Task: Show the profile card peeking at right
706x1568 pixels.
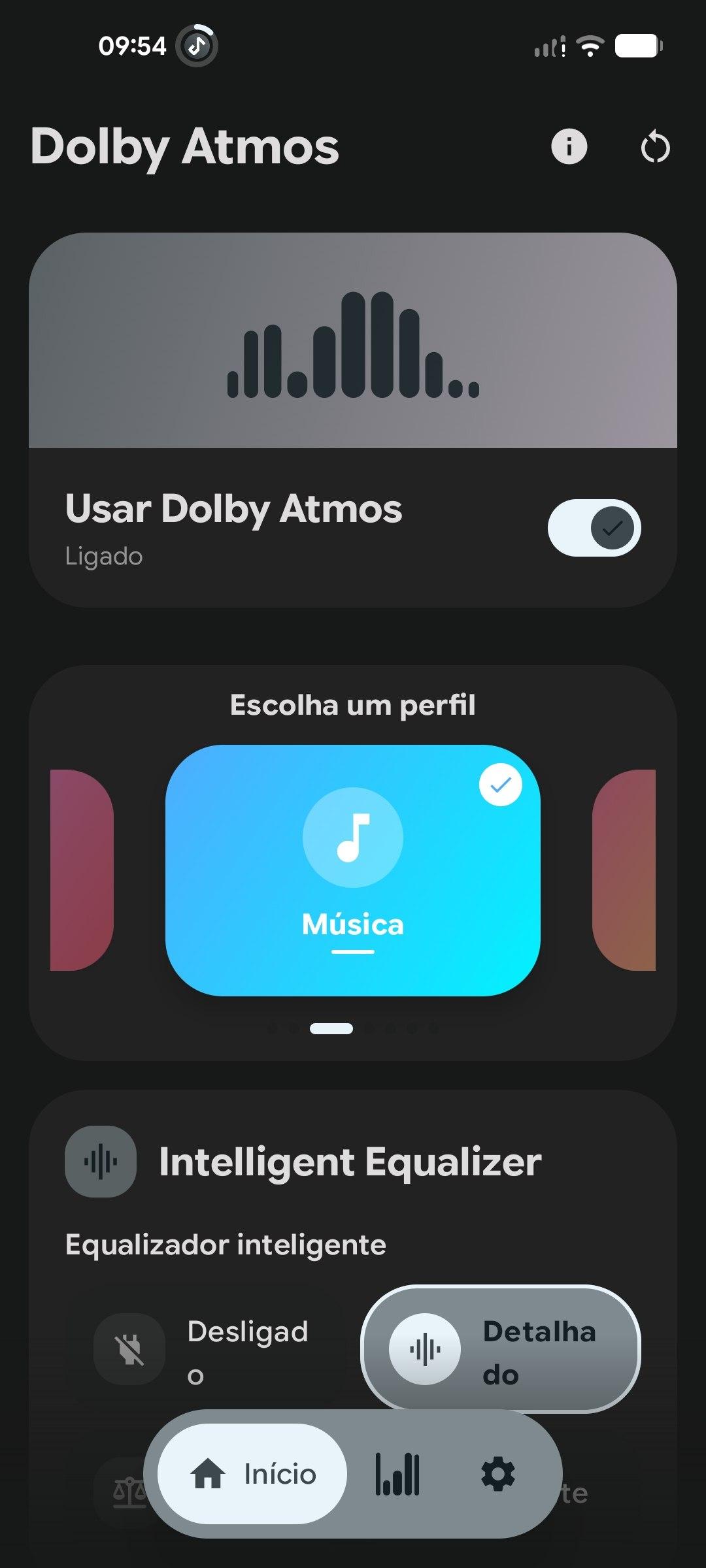Action: [x=624, y=870]
